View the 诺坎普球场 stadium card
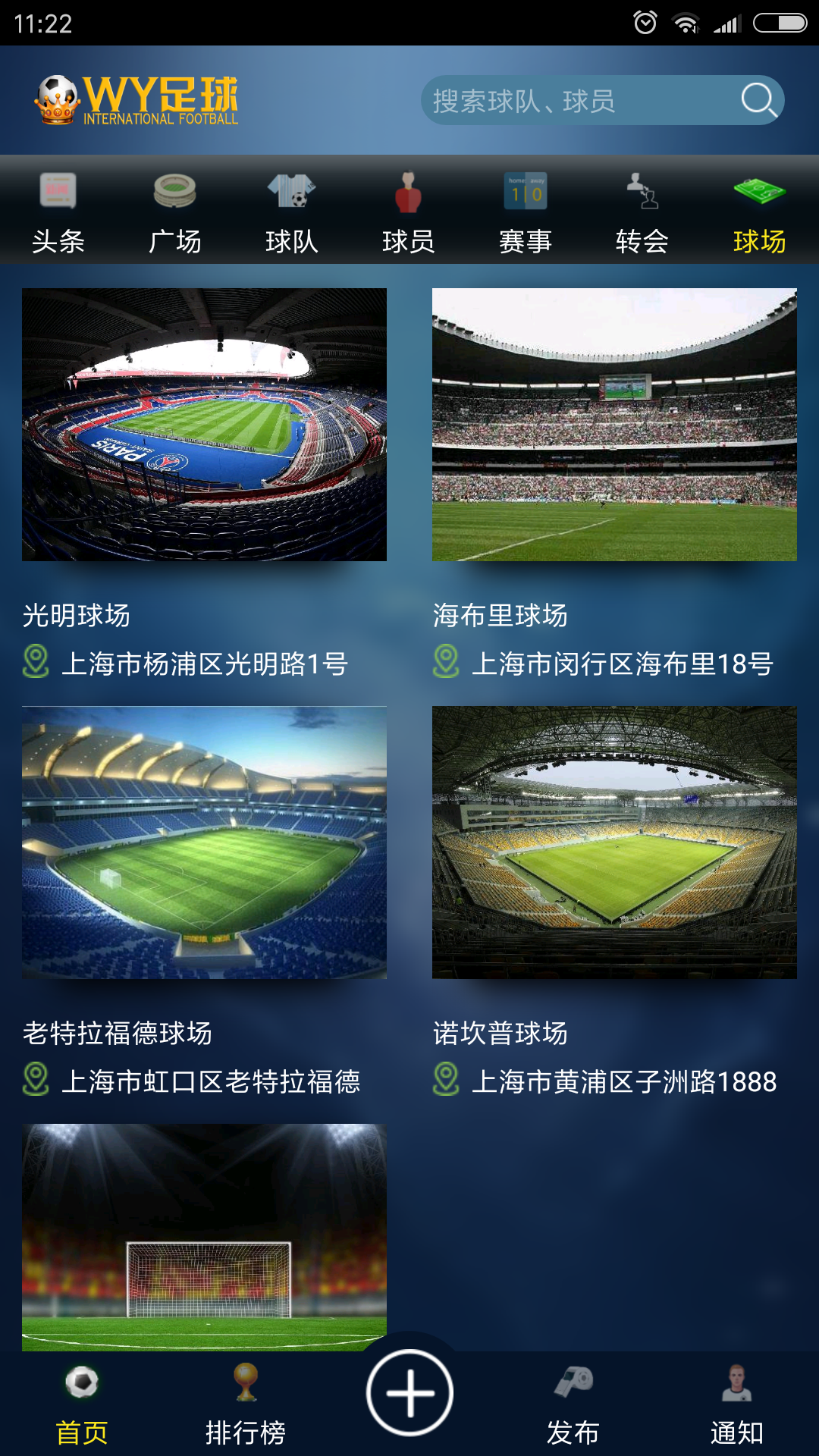Screen dimensions: 819x1456 (614, 843)
